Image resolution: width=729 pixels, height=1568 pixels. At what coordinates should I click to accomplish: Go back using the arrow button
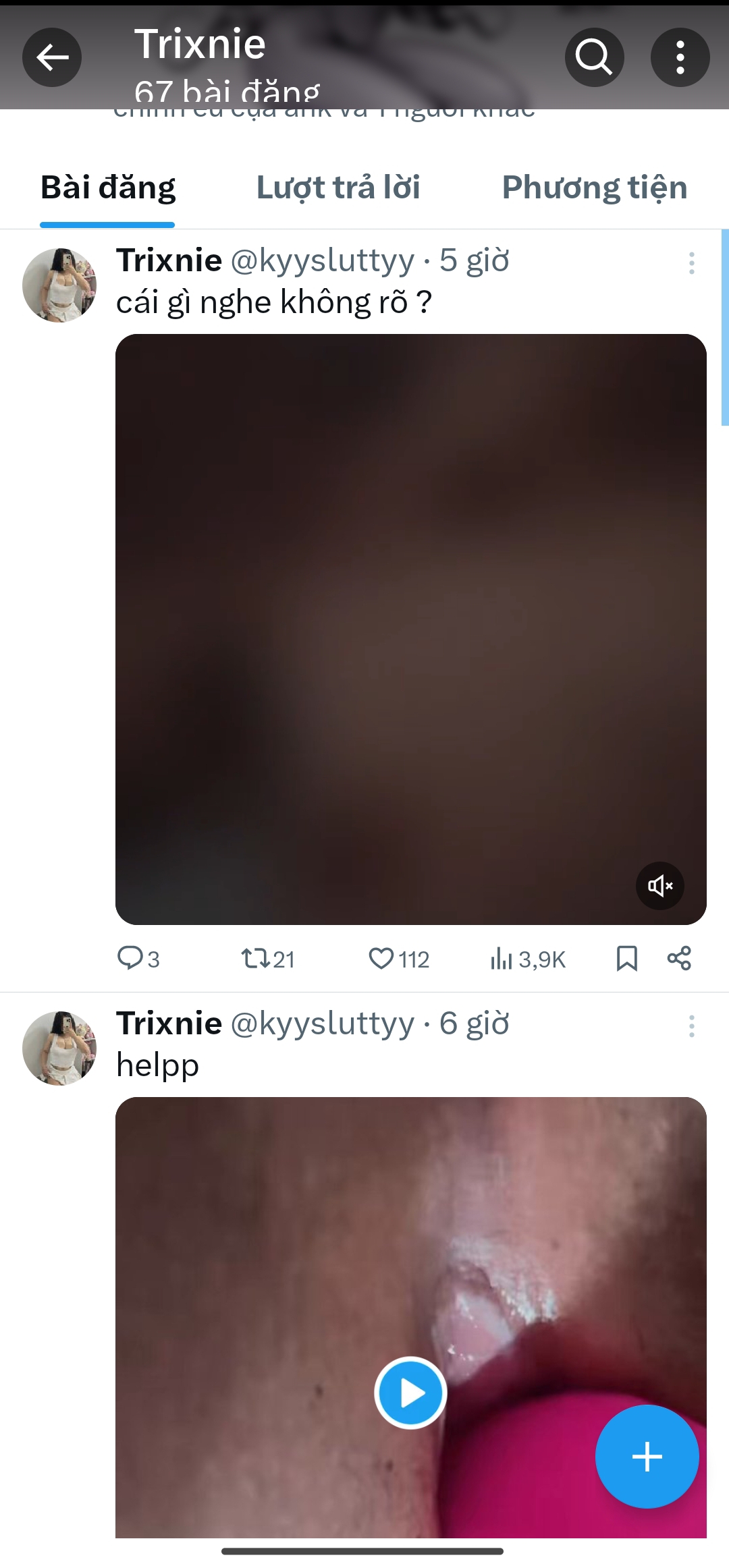tap(52, 57)
